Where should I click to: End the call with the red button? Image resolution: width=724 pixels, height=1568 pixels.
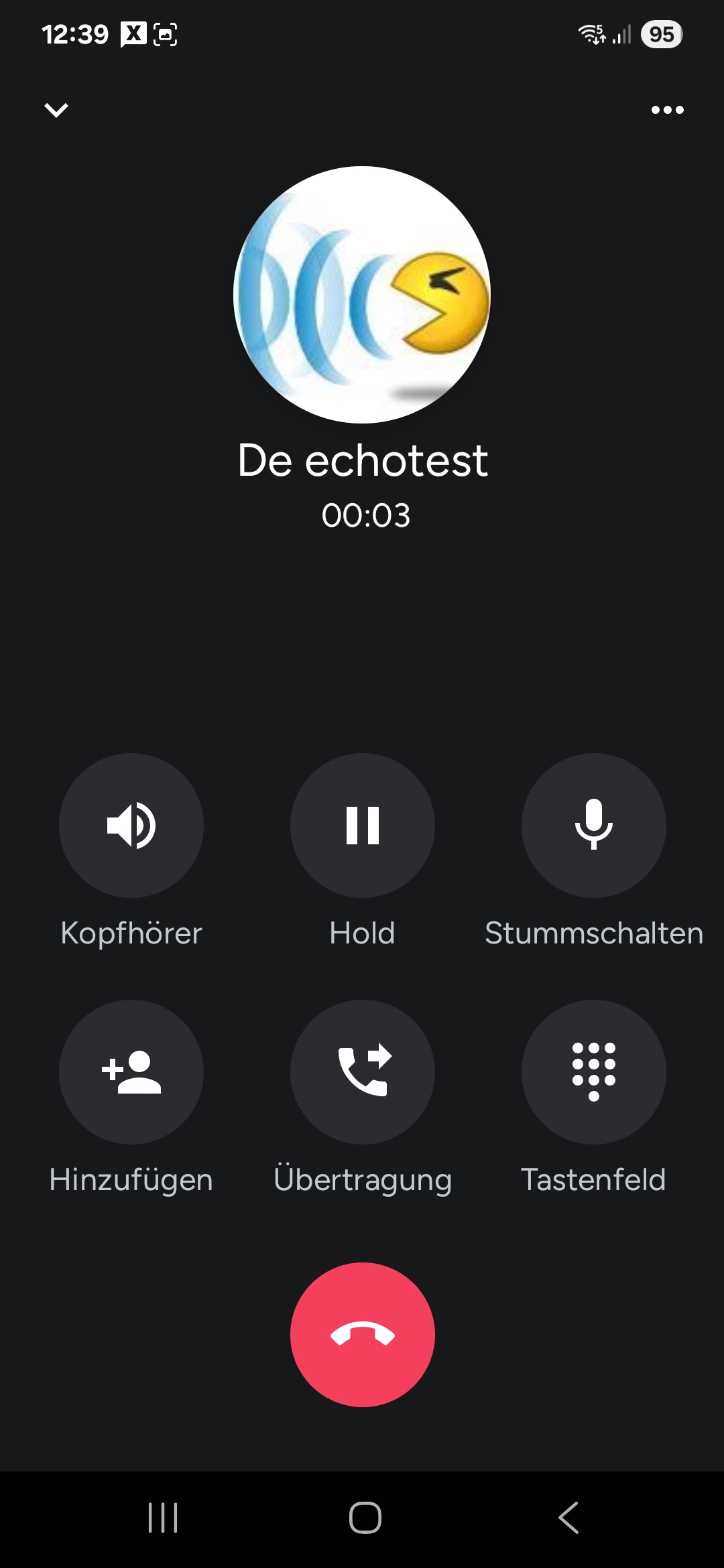coord(362,1335)
